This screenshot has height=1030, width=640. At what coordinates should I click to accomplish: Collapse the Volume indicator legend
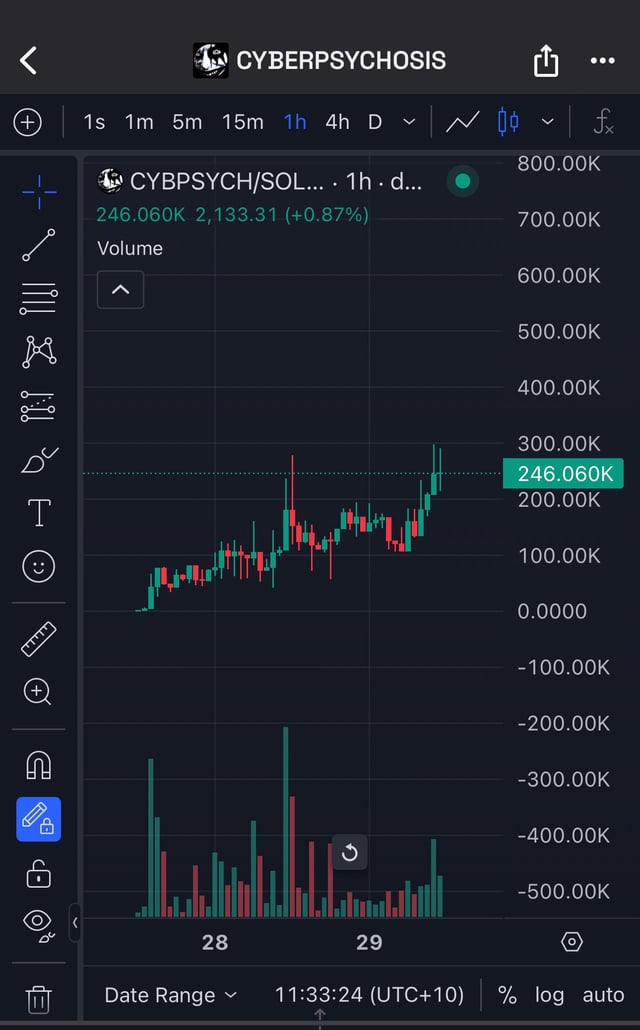pos(120,290)
